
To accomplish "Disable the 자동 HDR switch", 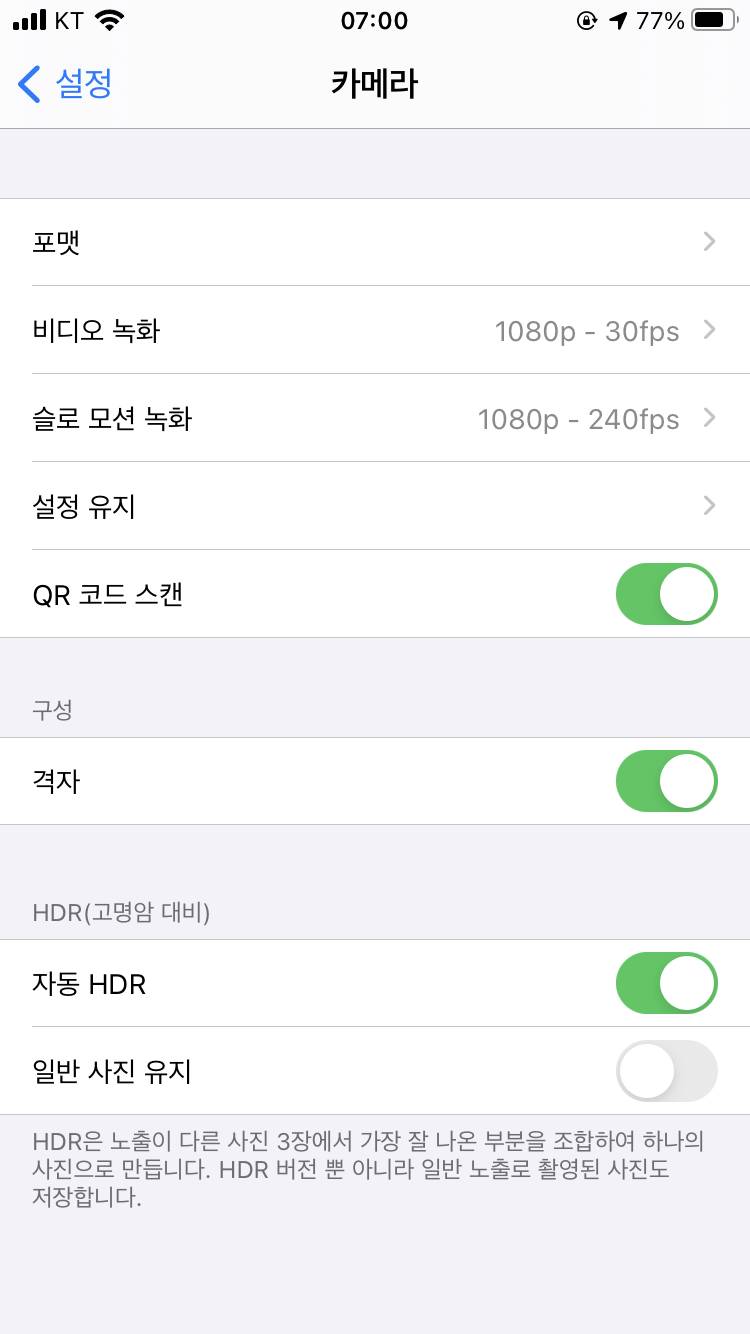I will pyautogui.click(x=666, y=983).
